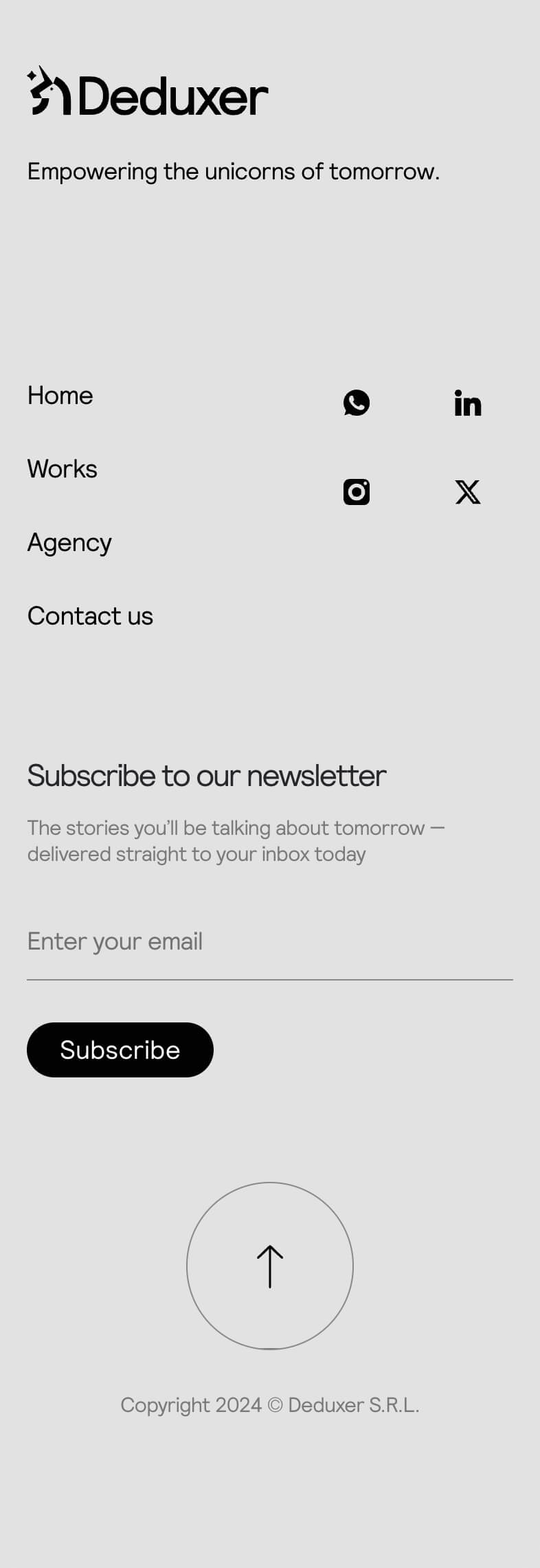Click the tagline 'Empowering the unicorns of tomorrow'
Viewport: 540px width, 1568px height.
233,172
